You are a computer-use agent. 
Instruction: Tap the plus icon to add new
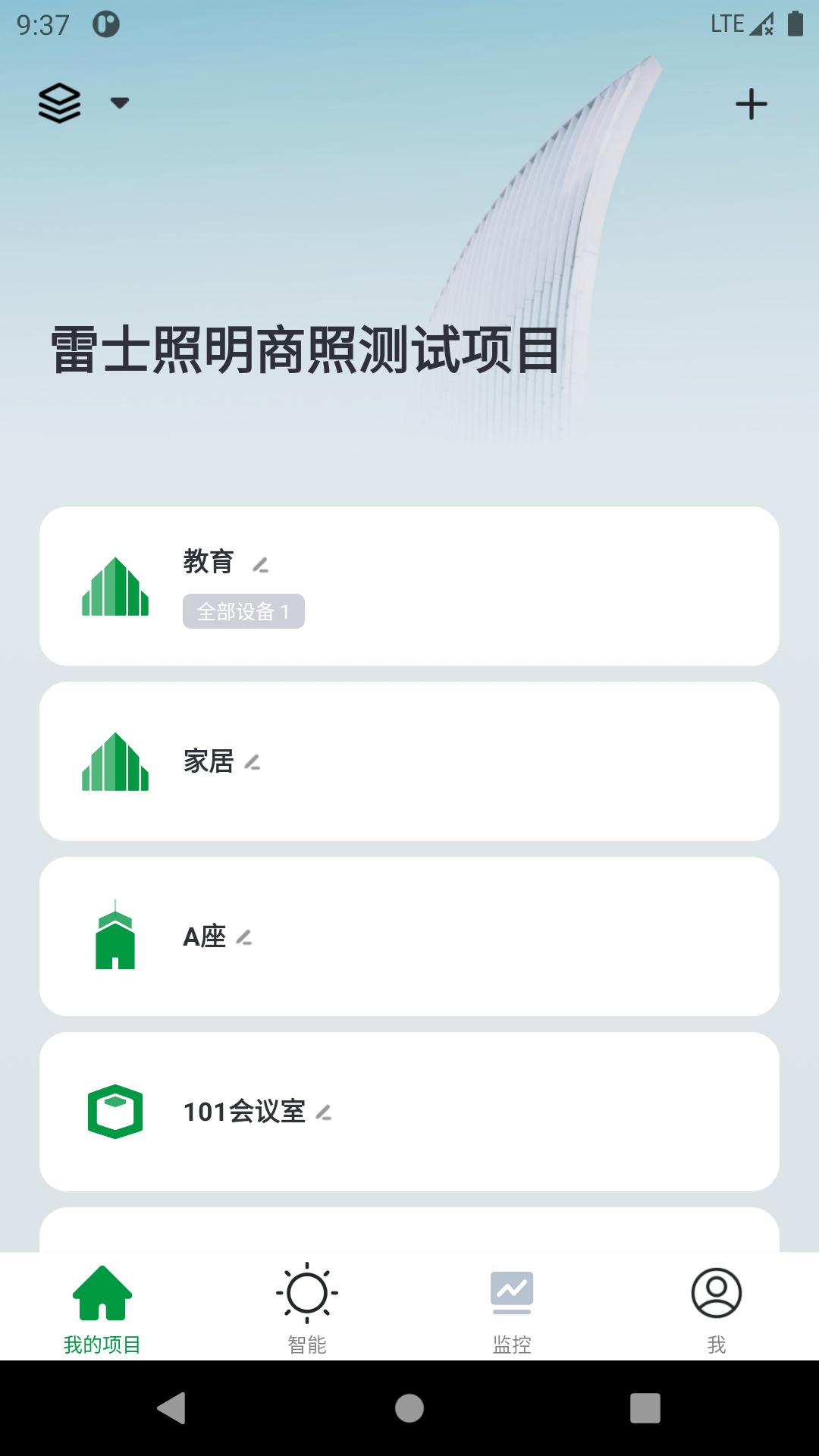coord(751,104)
